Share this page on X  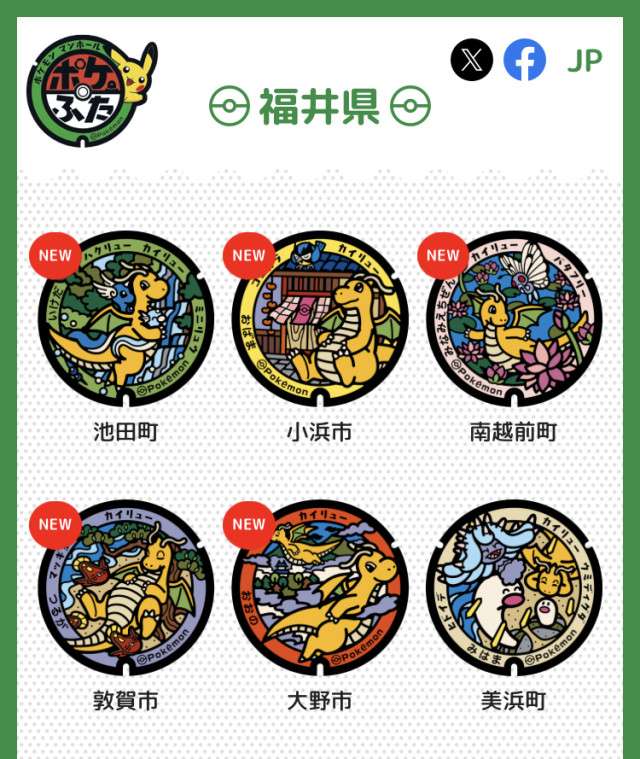tap(472, 60)
